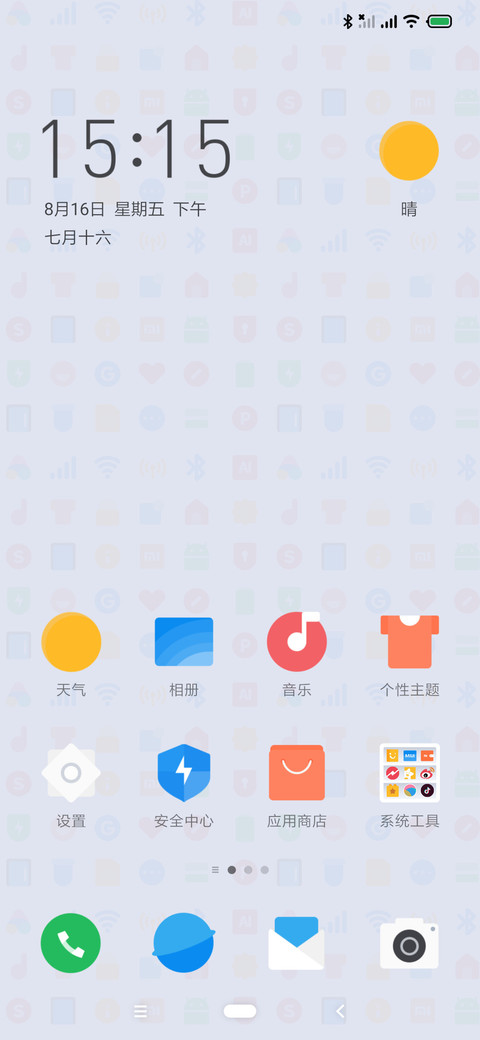The width and height of the screenshot is (480, 1040).
Task: Tap the page indicator dots
Action: [x=240, y=870]
